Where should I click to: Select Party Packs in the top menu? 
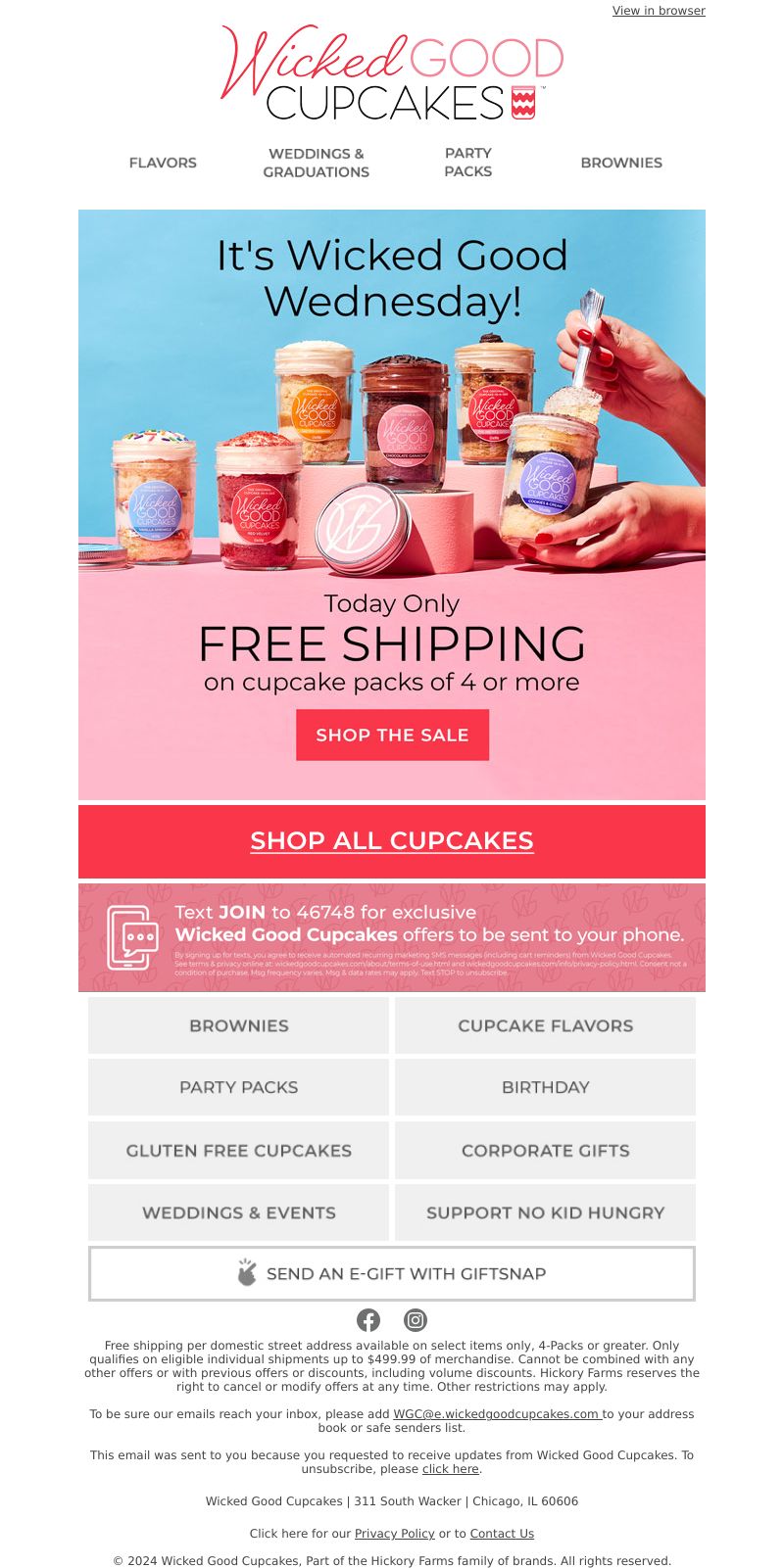[468, 163]
